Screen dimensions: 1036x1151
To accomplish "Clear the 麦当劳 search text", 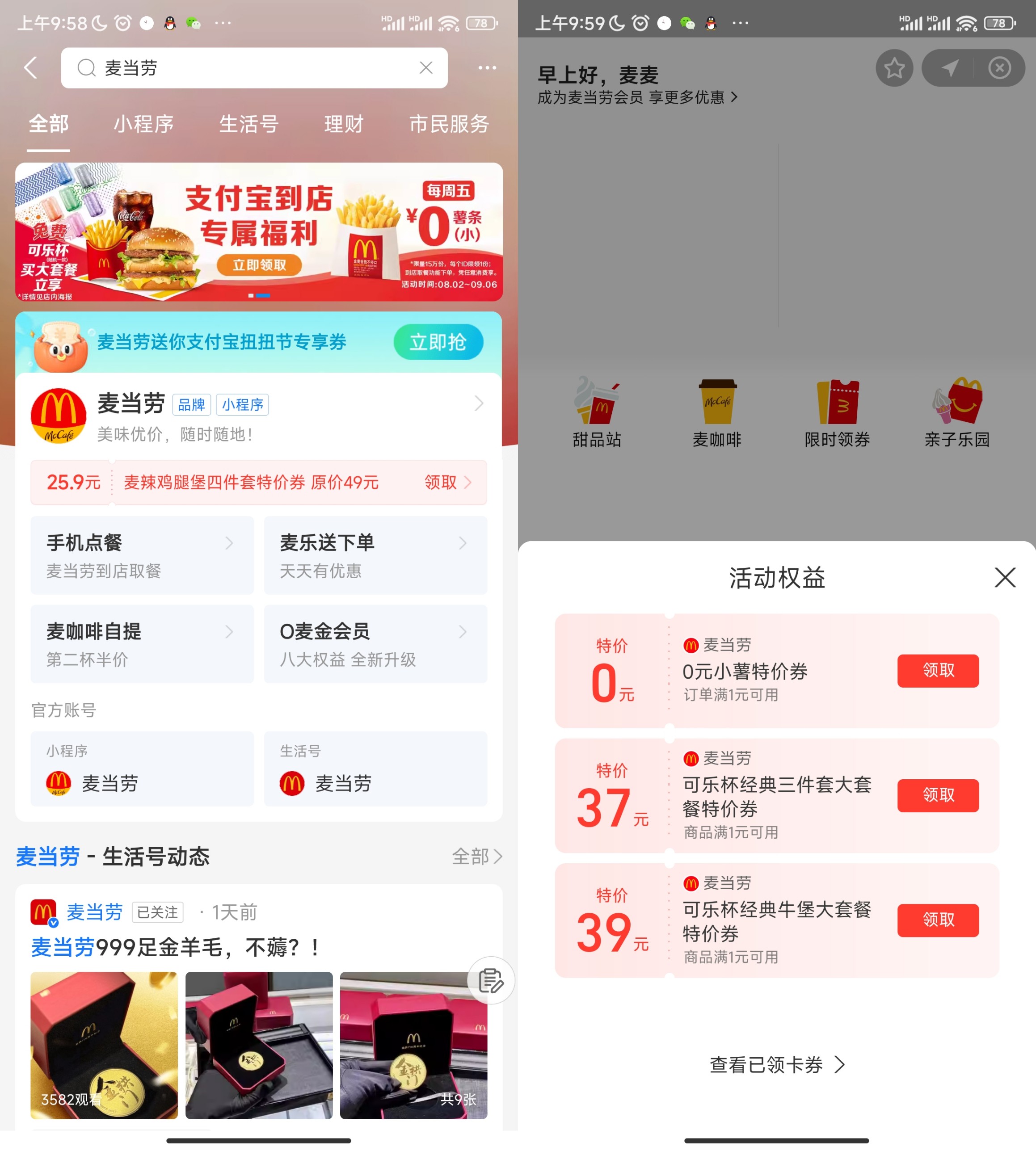I will coord(426,68).
